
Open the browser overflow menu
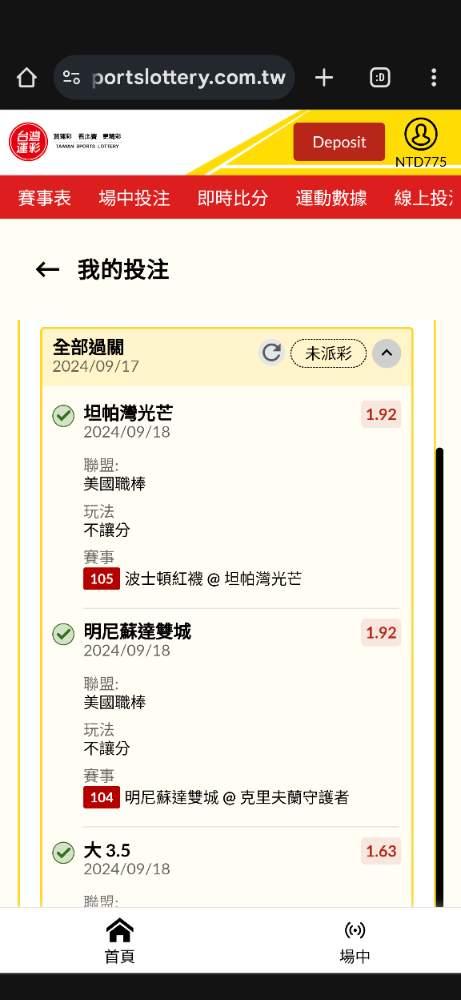pyautogui.click(x=434, y=78)
